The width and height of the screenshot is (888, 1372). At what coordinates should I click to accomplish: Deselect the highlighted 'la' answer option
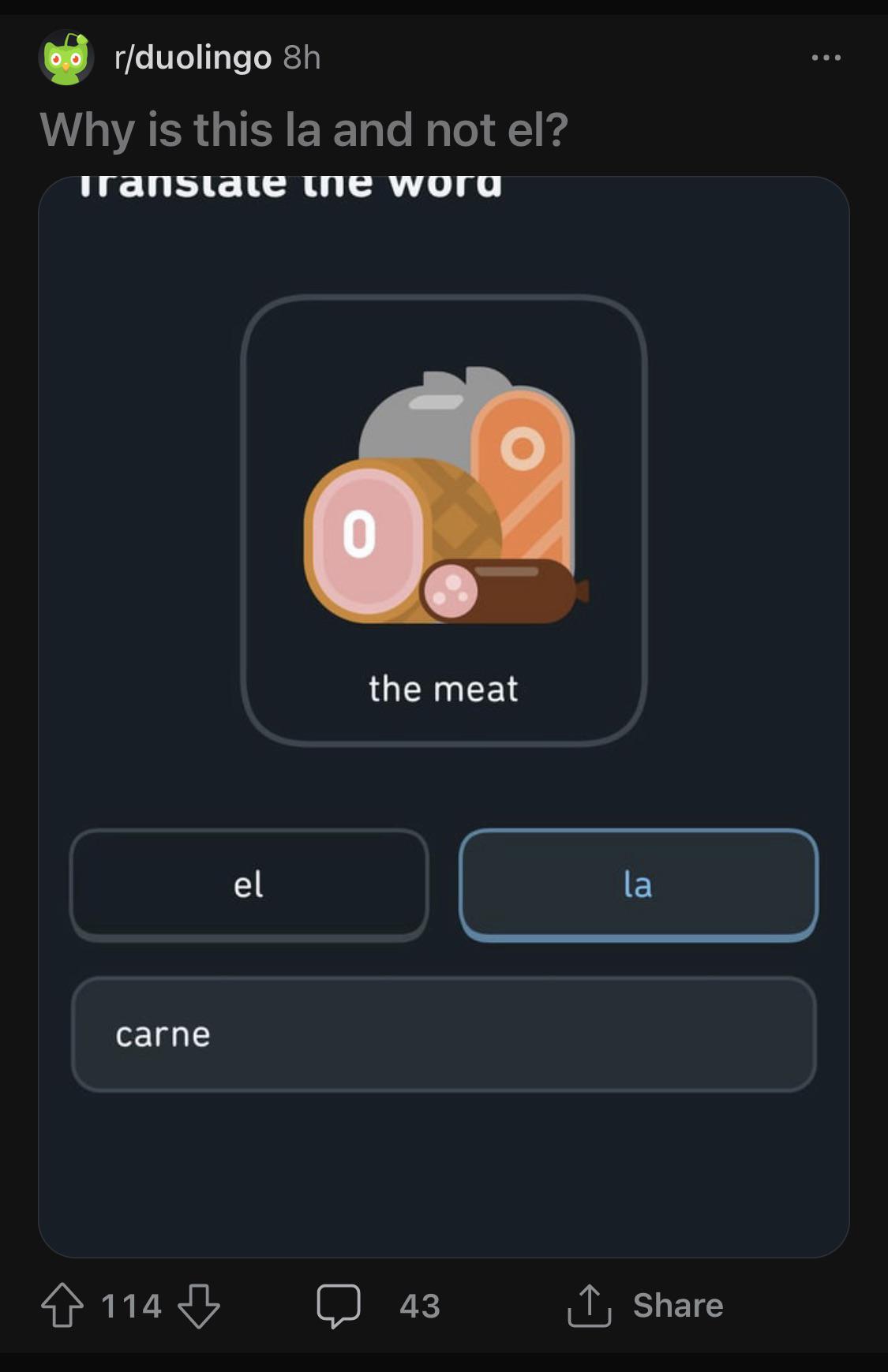(x=639, y=887)
